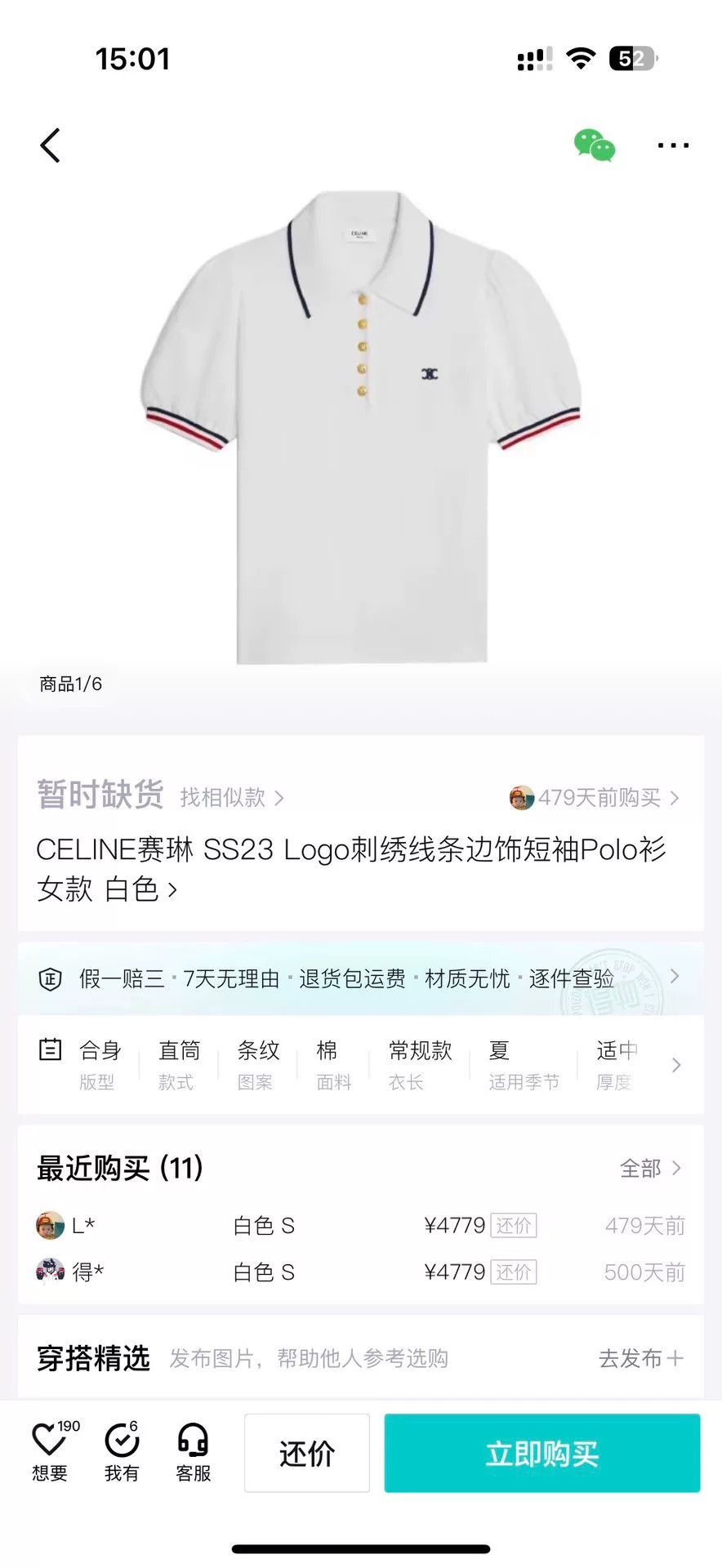Share the product via the WeChat icon
The width and height of the screenshot is (722, 1568).
pyautogui.click(x=594, y=145)
